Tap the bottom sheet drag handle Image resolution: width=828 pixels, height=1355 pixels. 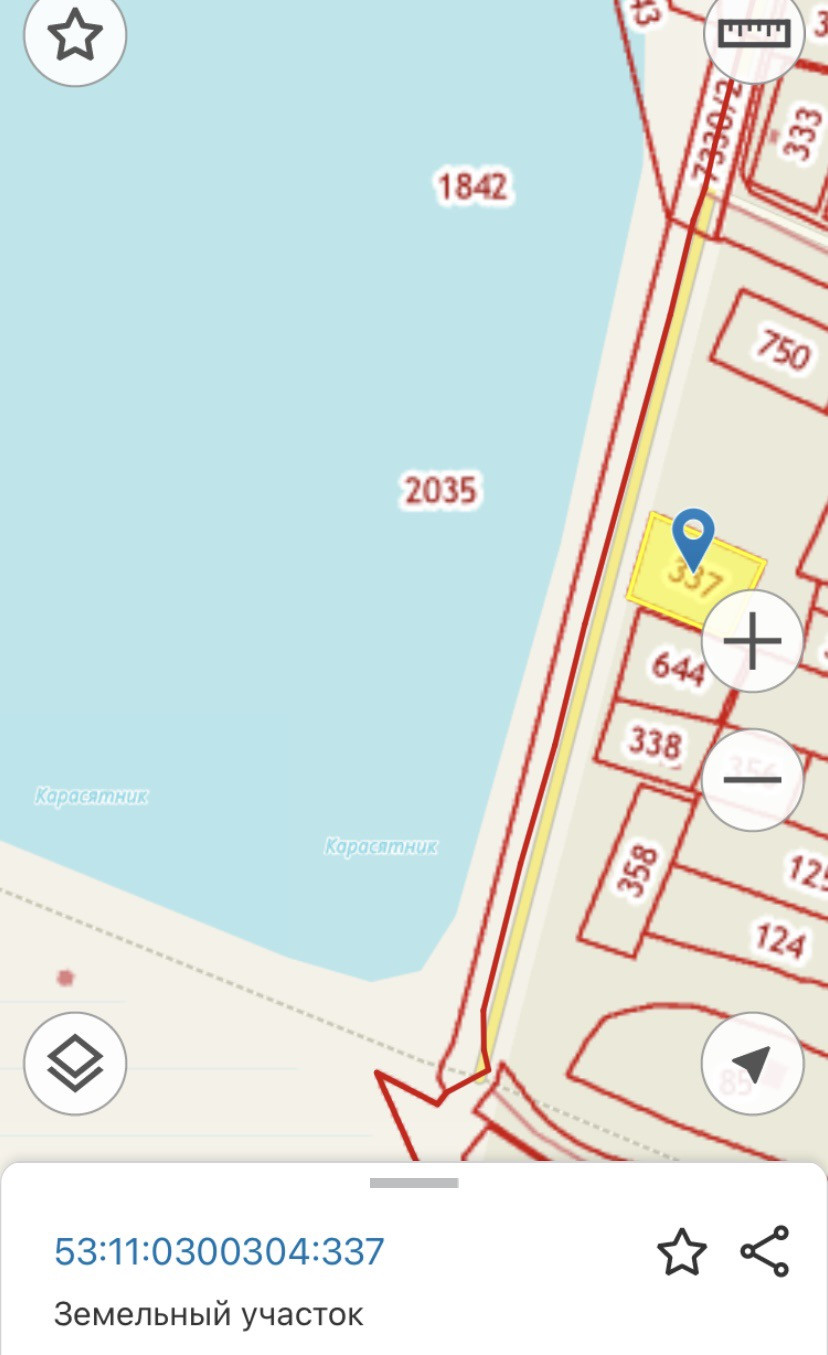pyautogui.click(x=414, y=1183)
